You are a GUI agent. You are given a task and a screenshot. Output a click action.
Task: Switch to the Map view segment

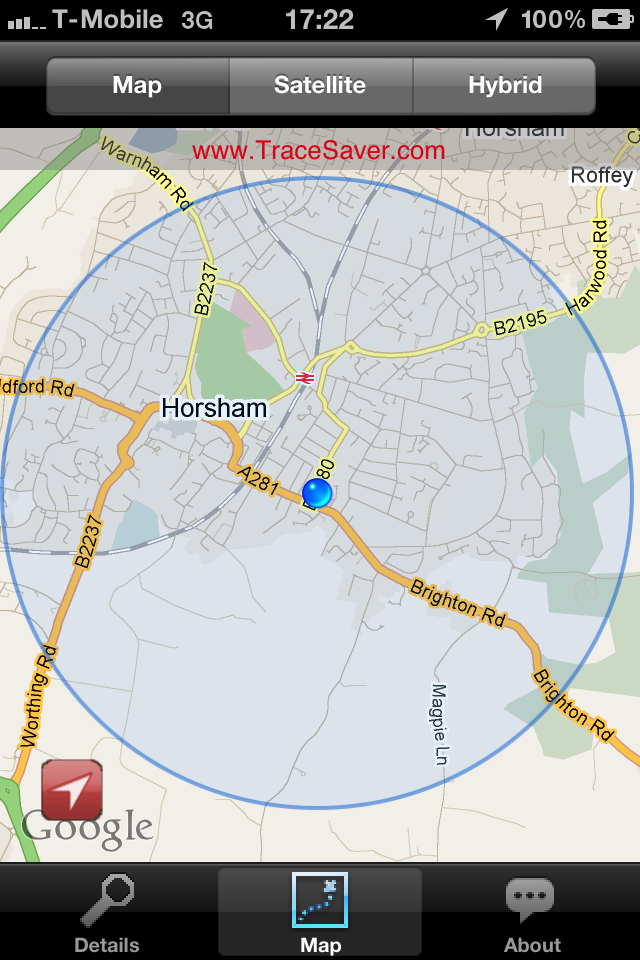138,86
